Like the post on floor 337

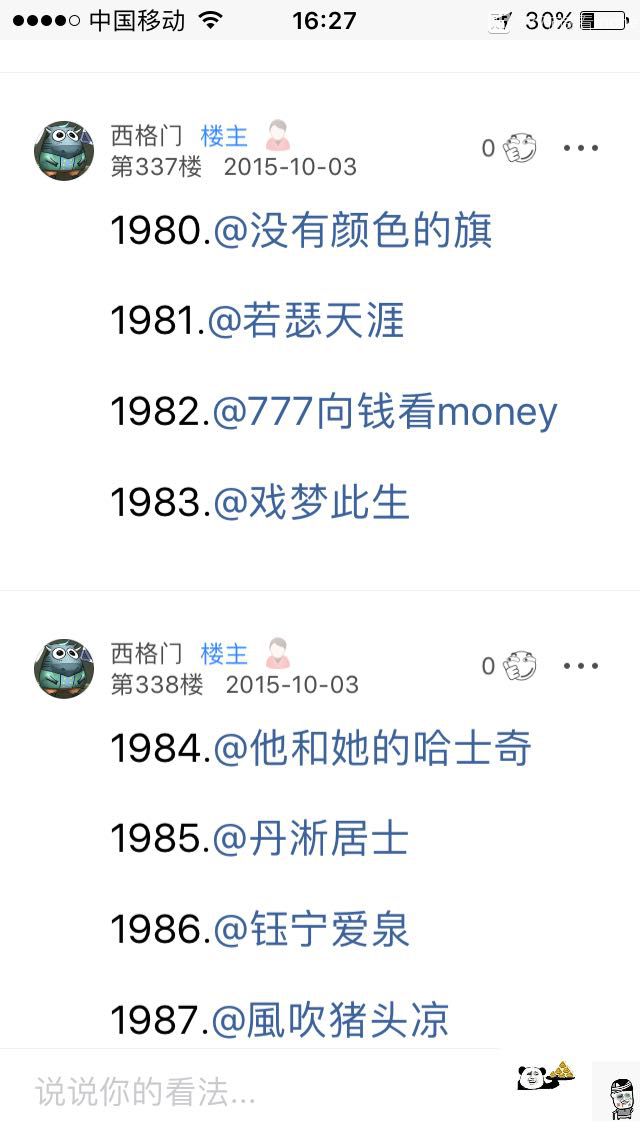click(x=520, y=148)
